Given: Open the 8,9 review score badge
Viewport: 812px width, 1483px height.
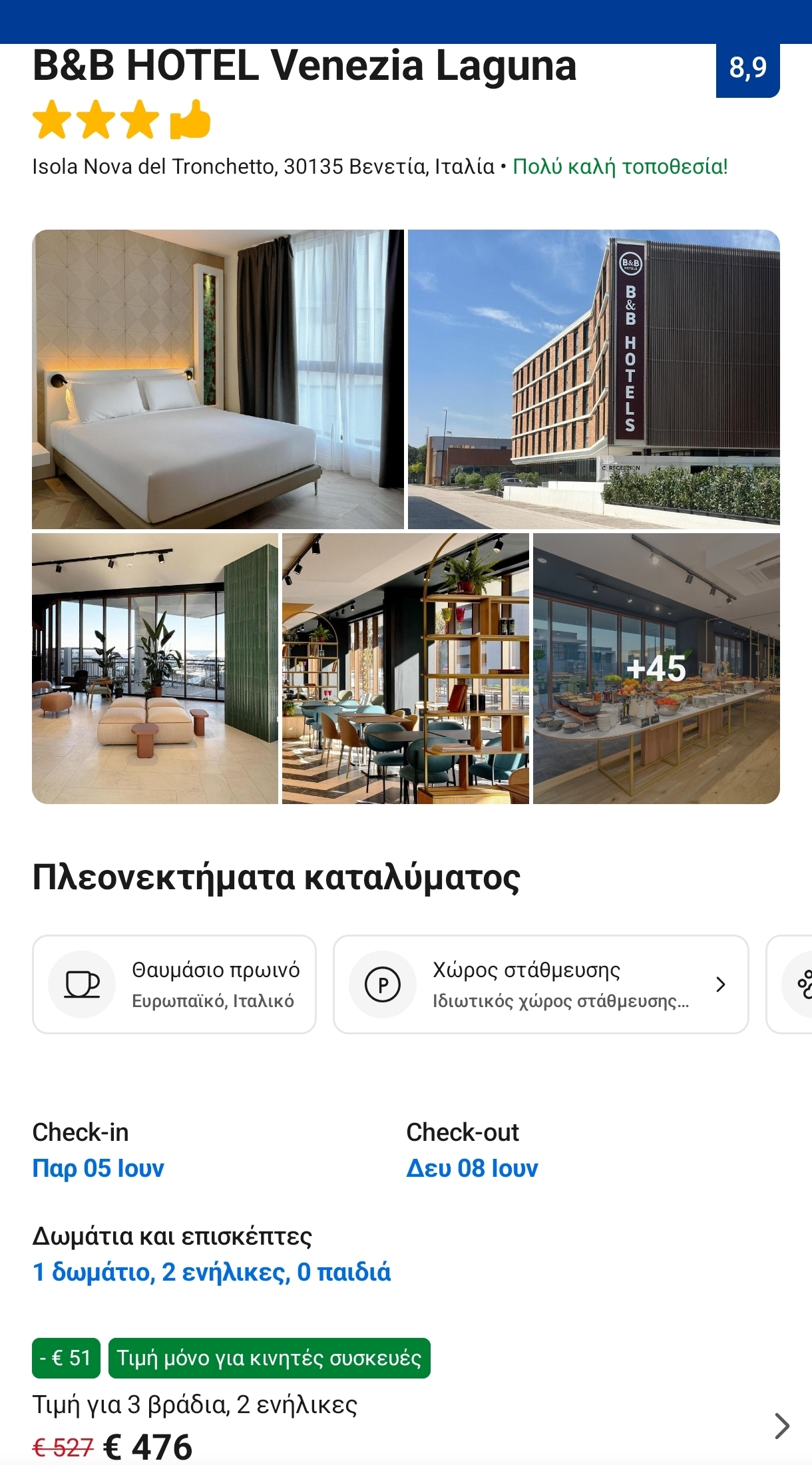Looking at the screenshot, I should (x=747, y=69).
